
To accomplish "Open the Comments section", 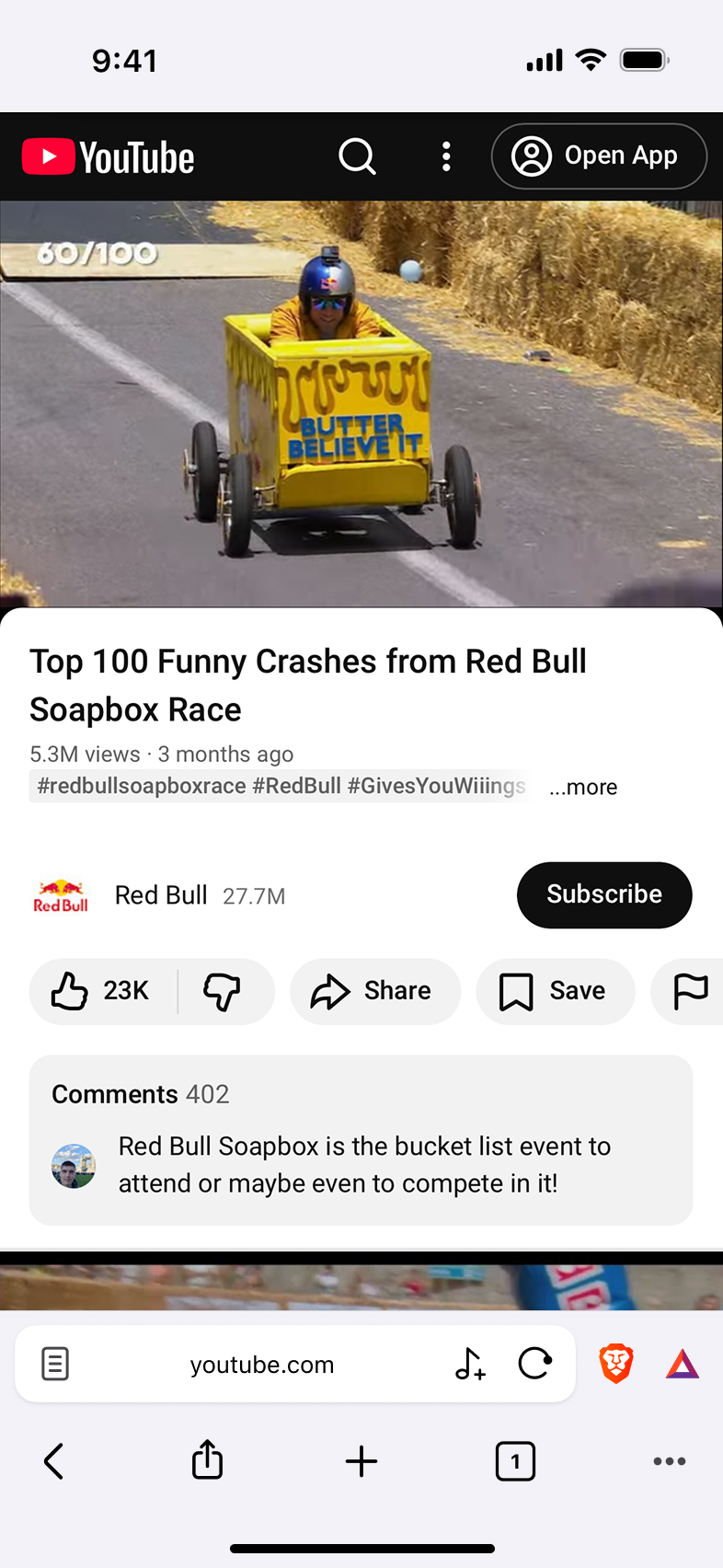I will click(361, 1140).
